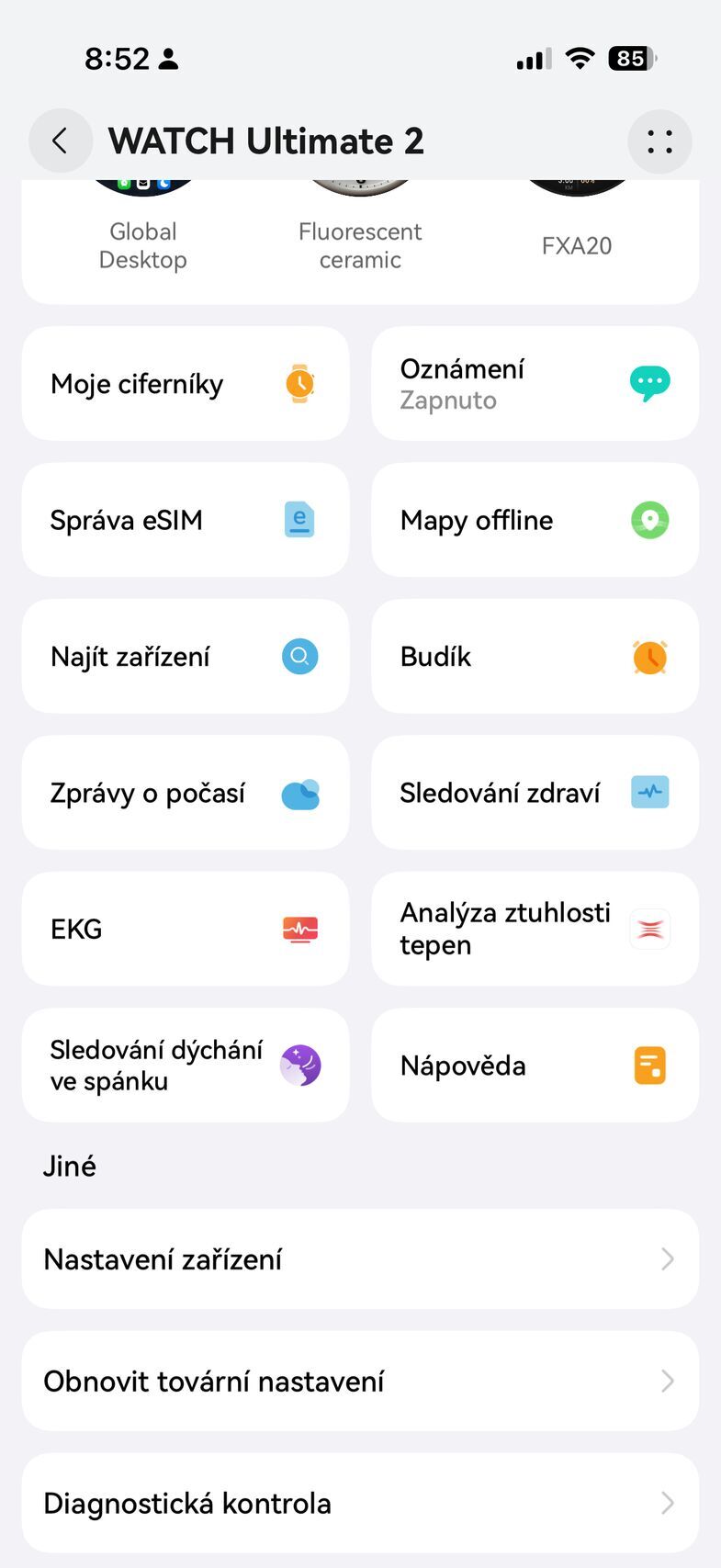721x1568 pixels.
Task: Open the four-dot more options menu
Action: click(659, 141)
